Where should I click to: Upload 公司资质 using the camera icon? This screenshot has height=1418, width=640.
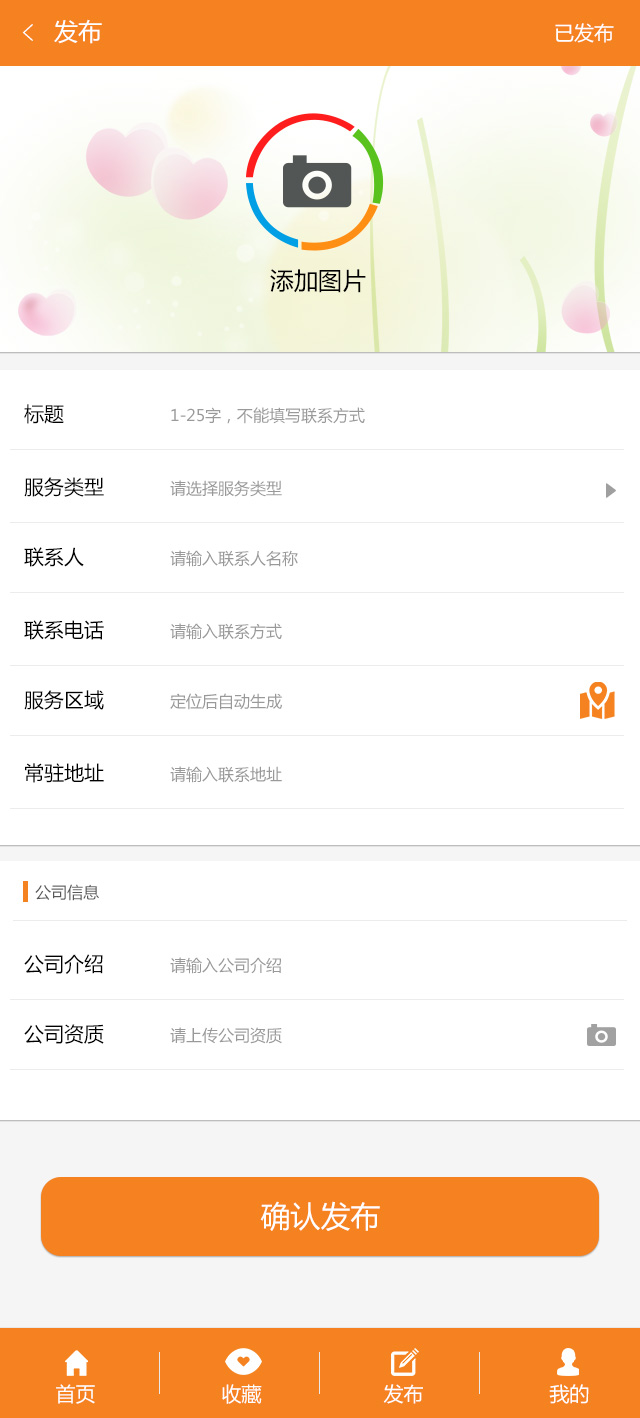click(x=601, y=1035)
